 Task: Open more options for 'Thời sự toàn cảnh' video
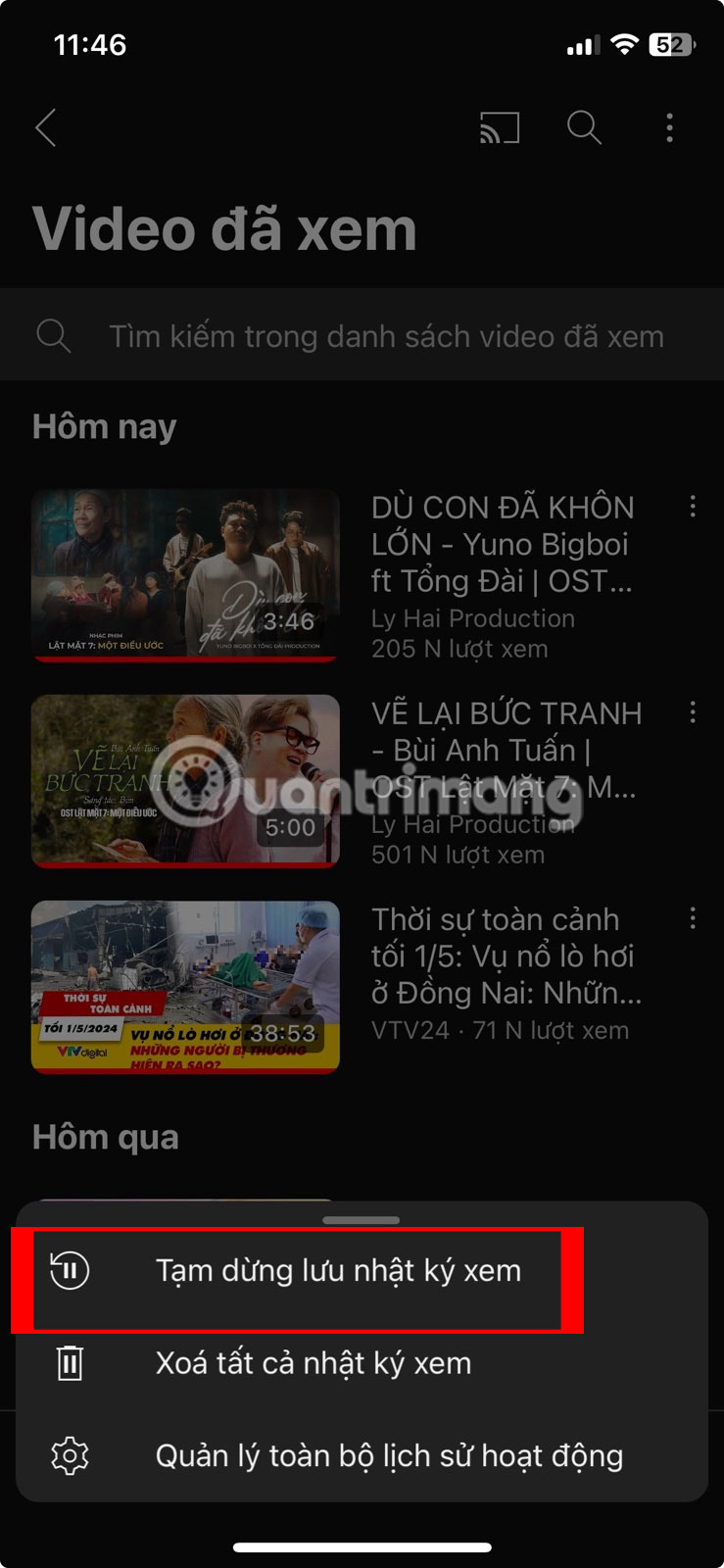(693, 918)
